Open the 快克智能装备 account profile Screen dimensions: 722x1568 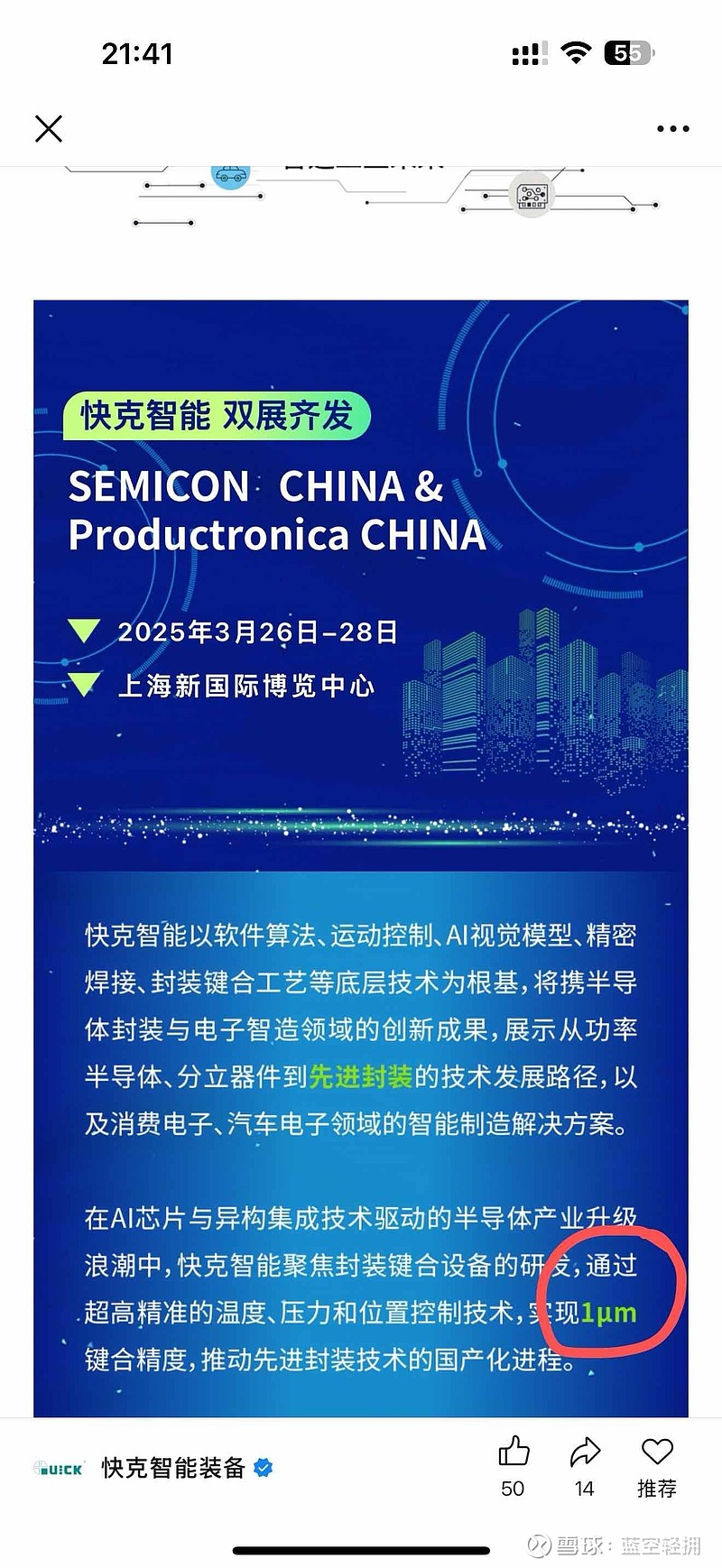[172, 1468]
